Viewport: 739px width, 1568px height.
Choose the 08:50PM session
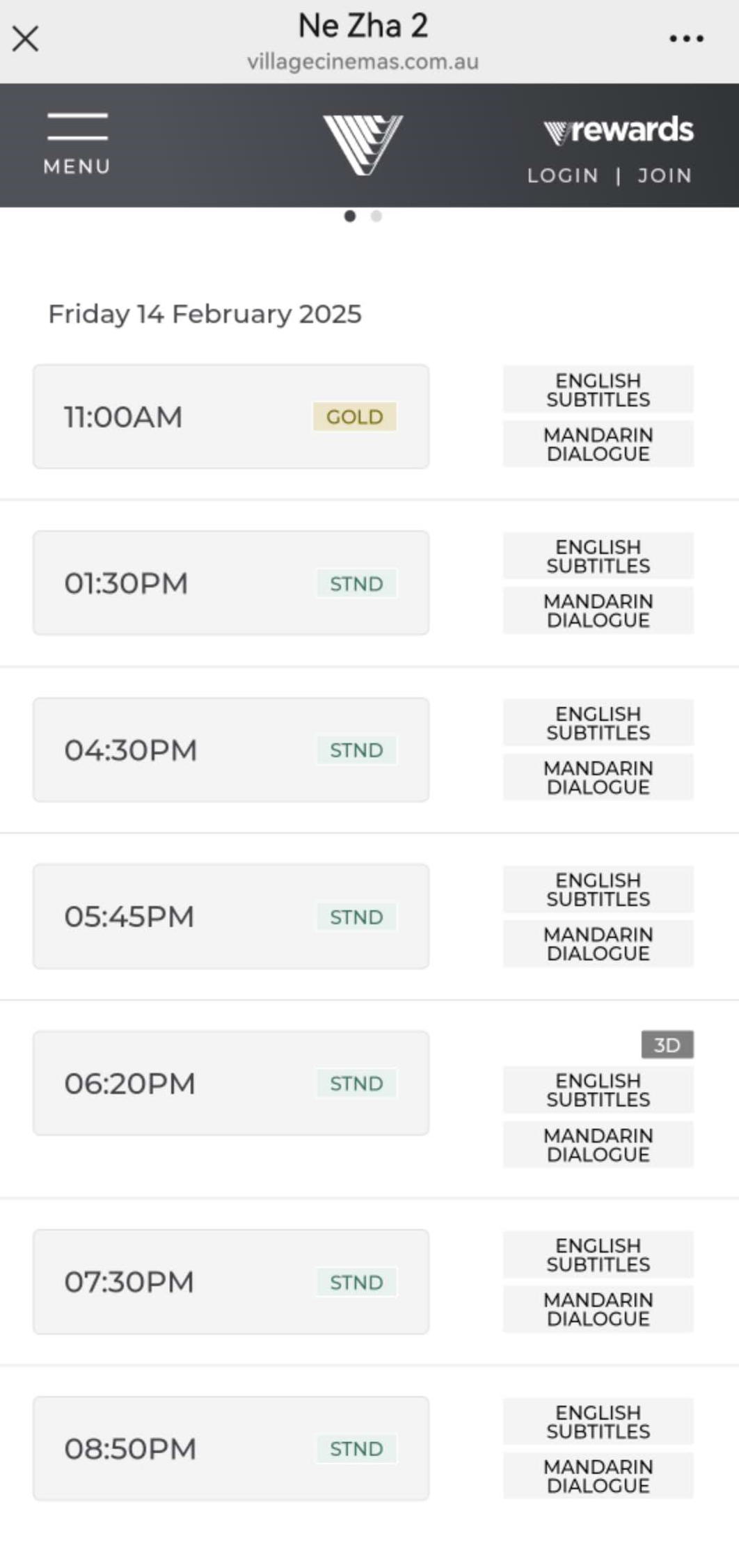pos(231,1448)
